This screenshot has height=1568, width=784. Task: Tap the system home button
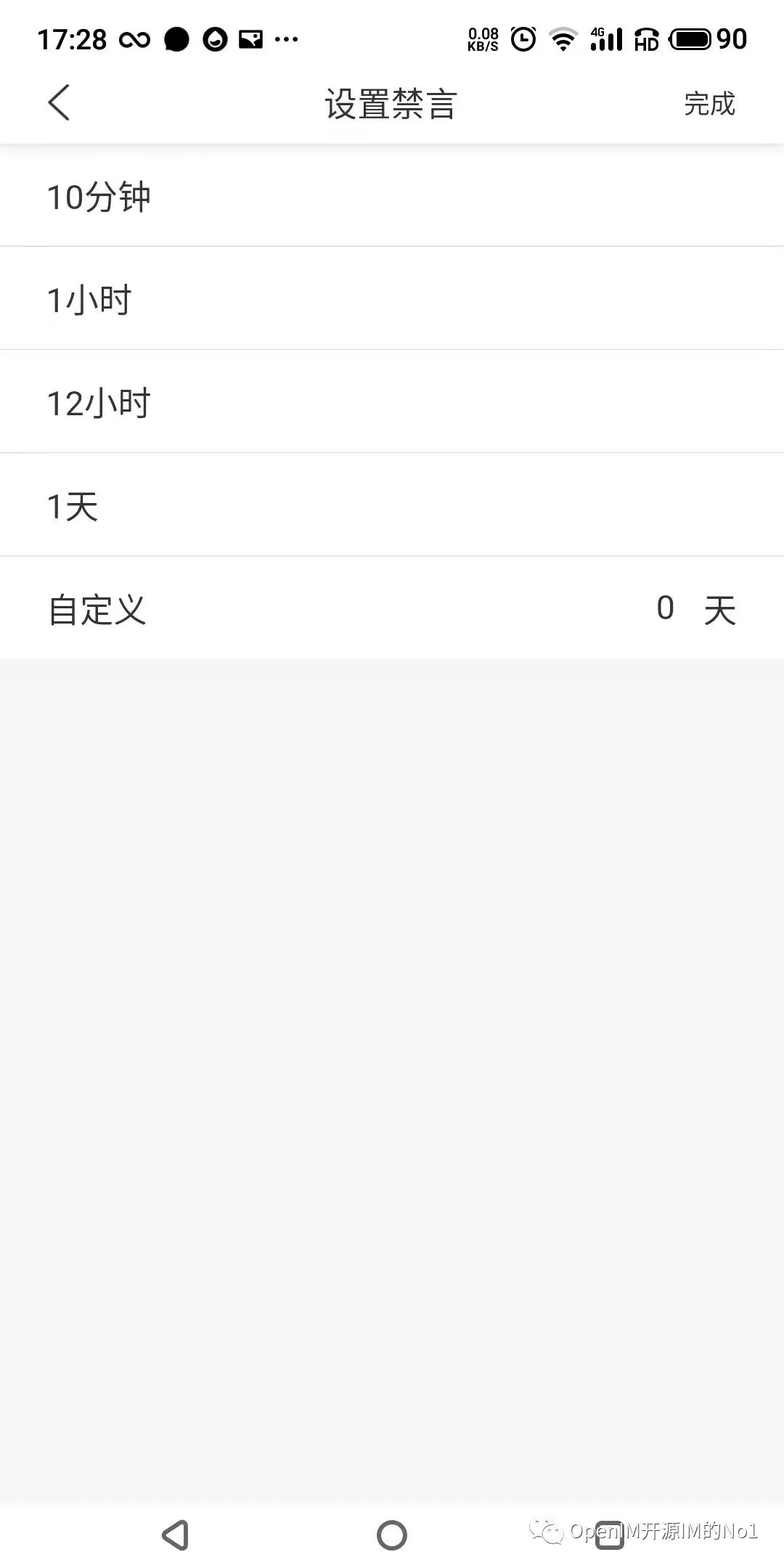[x=392, y=1535]
